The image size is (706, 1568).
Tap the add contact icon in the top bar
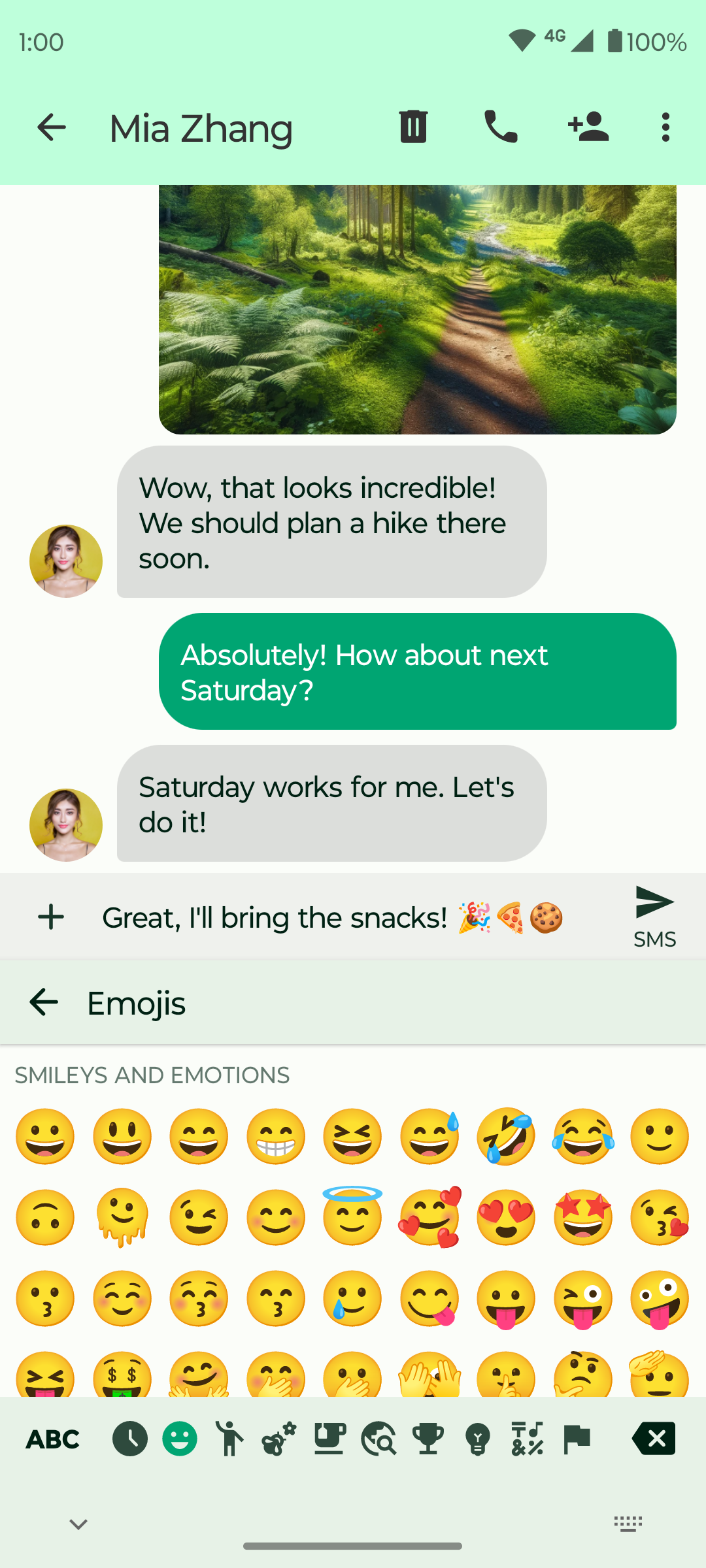pos(586,127)
